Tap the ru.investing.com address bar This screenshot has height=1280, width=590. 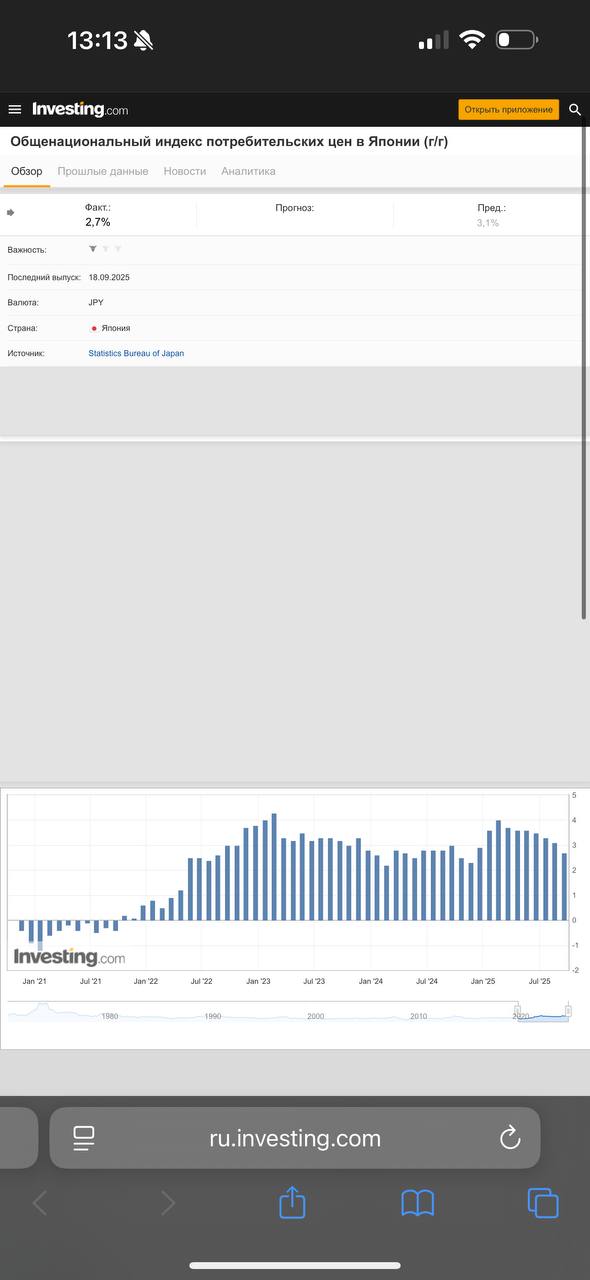[x=295, y=1138]
